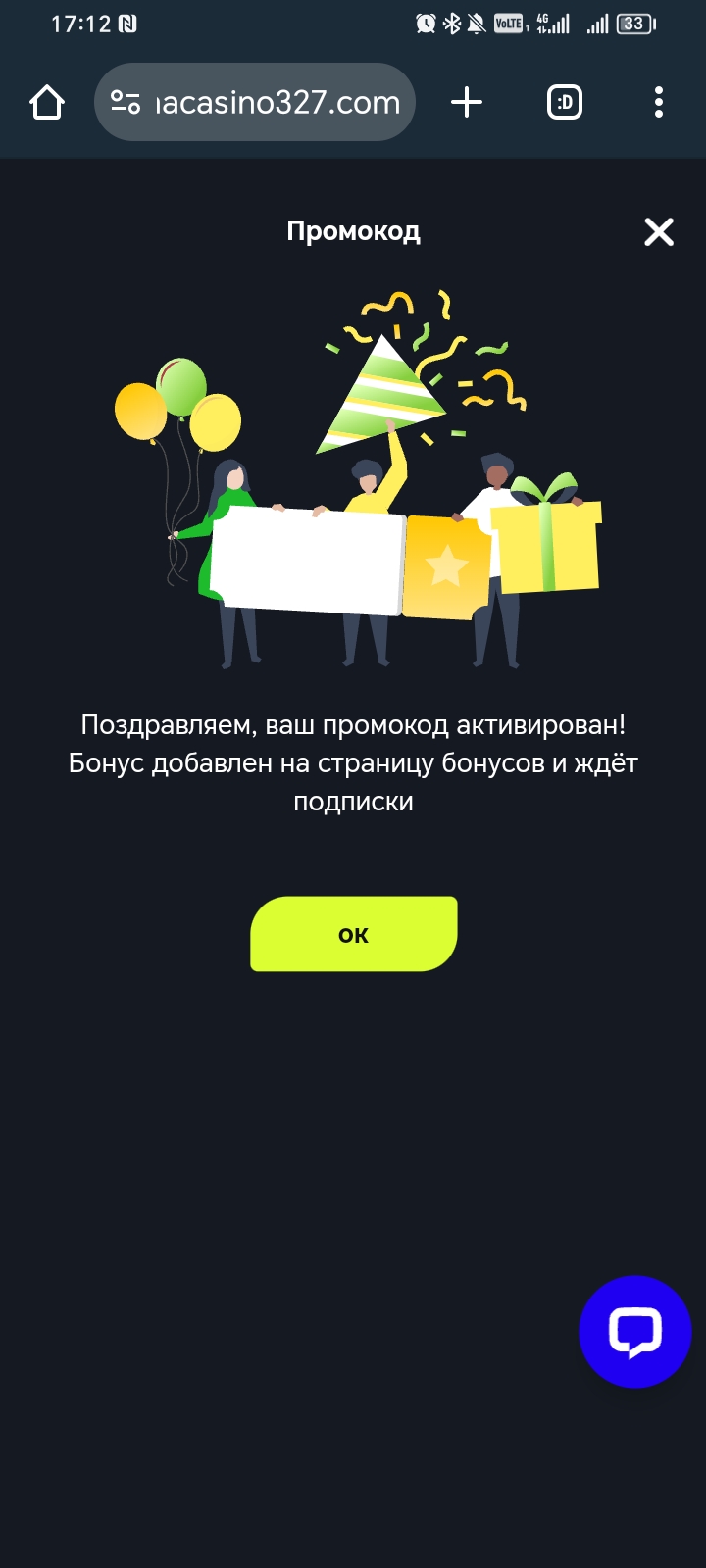Open the tab switcher

564,102
